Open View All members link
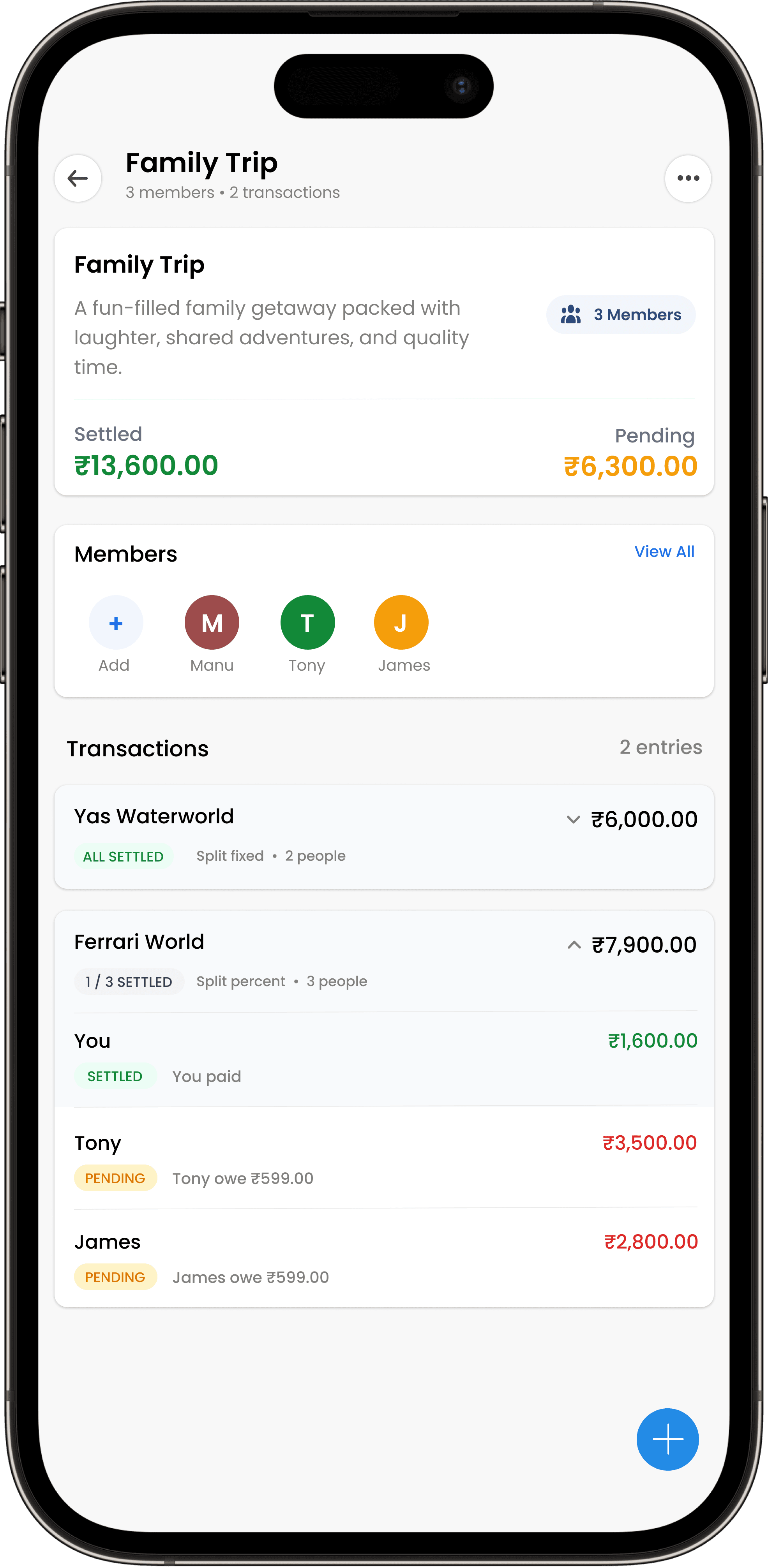Viewport: 768px width, 1568px height. (x=664, y=551)
